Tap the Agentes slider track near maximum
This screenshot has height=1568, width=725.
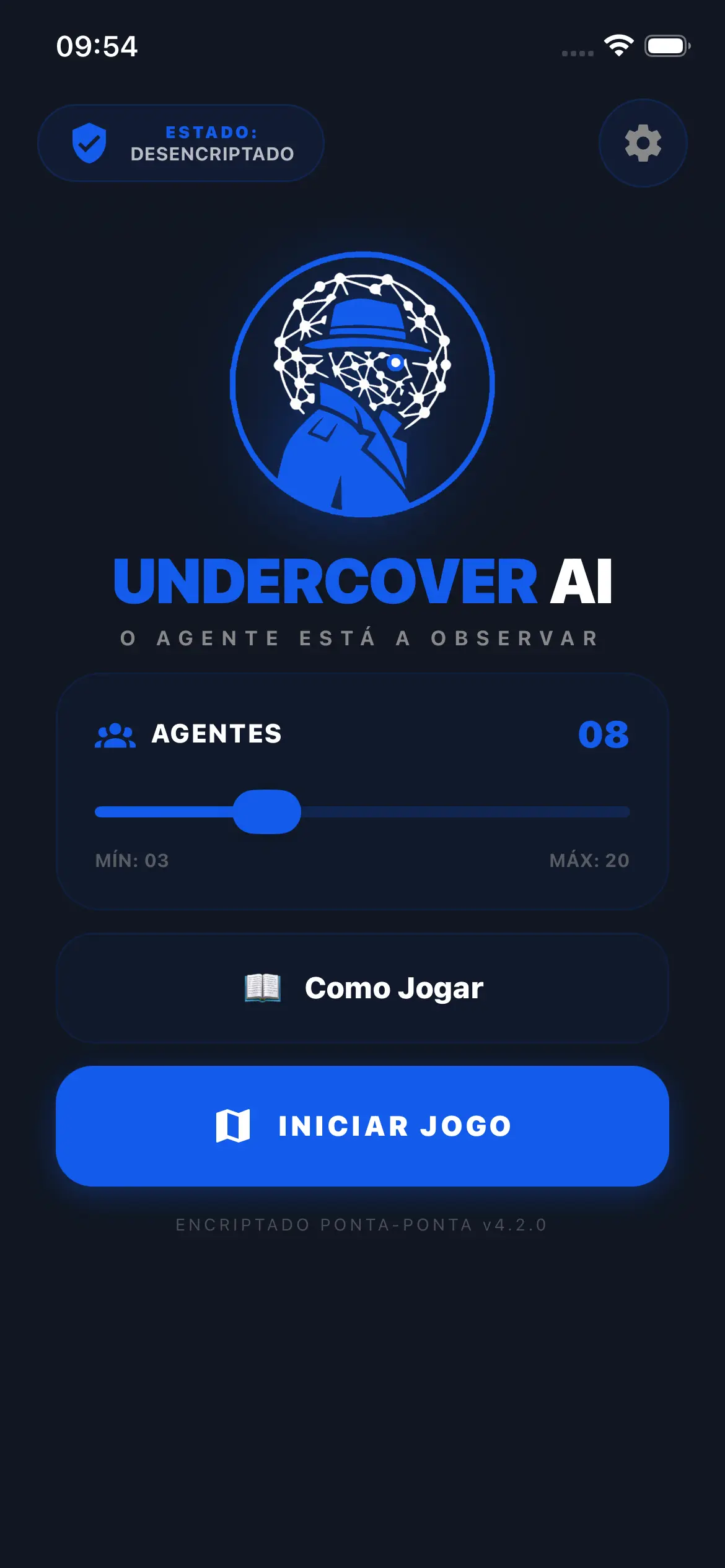(613, 812)
